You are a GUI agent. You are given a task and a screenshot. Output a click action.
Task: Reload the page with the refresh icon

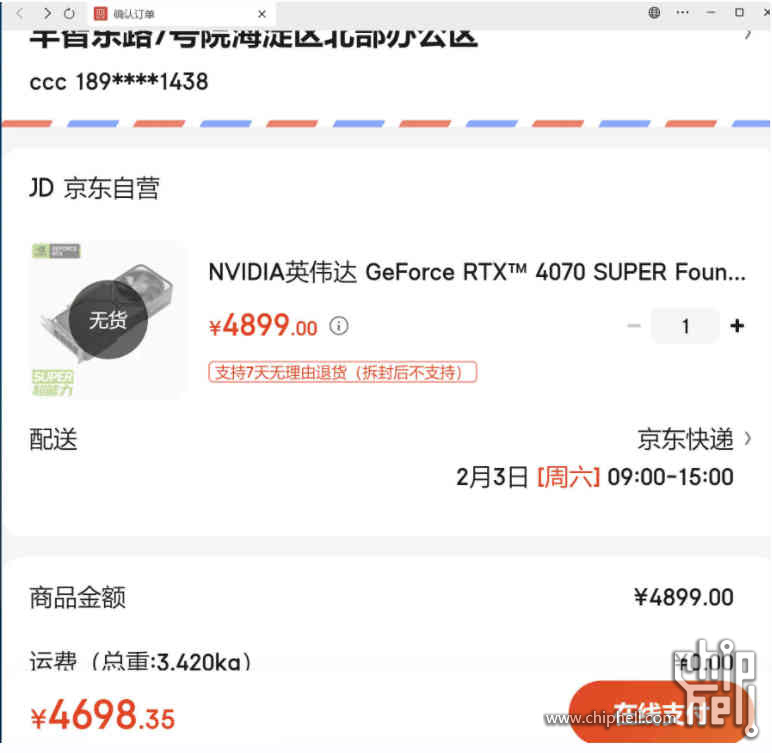[69, 13]
